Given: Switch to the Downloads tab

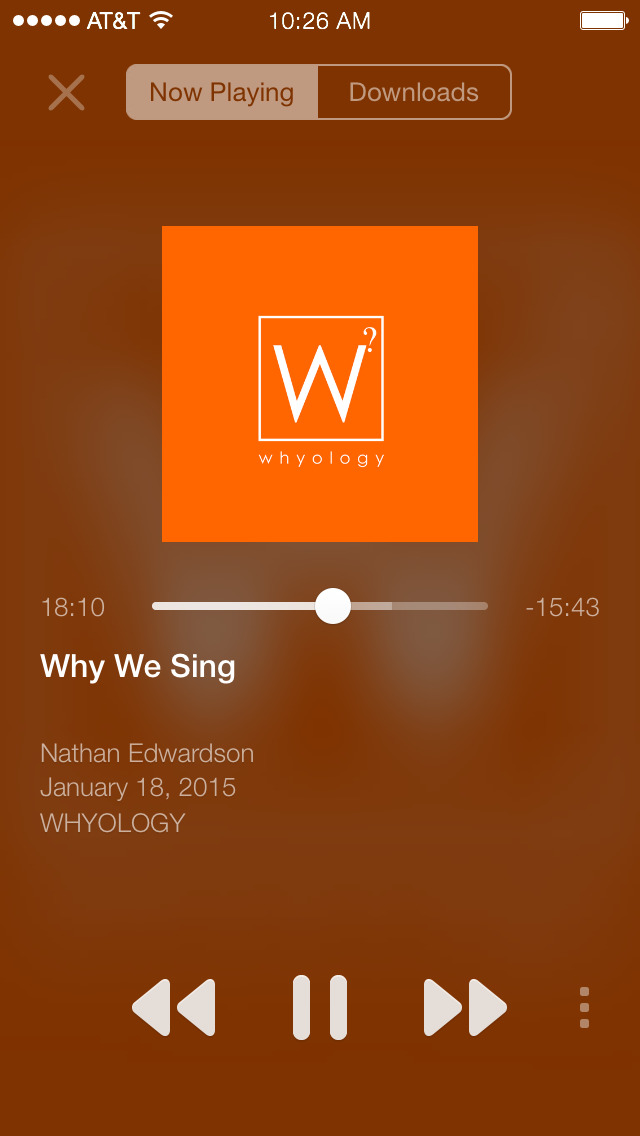Looking at the screenshot, I should coord(414,93).
